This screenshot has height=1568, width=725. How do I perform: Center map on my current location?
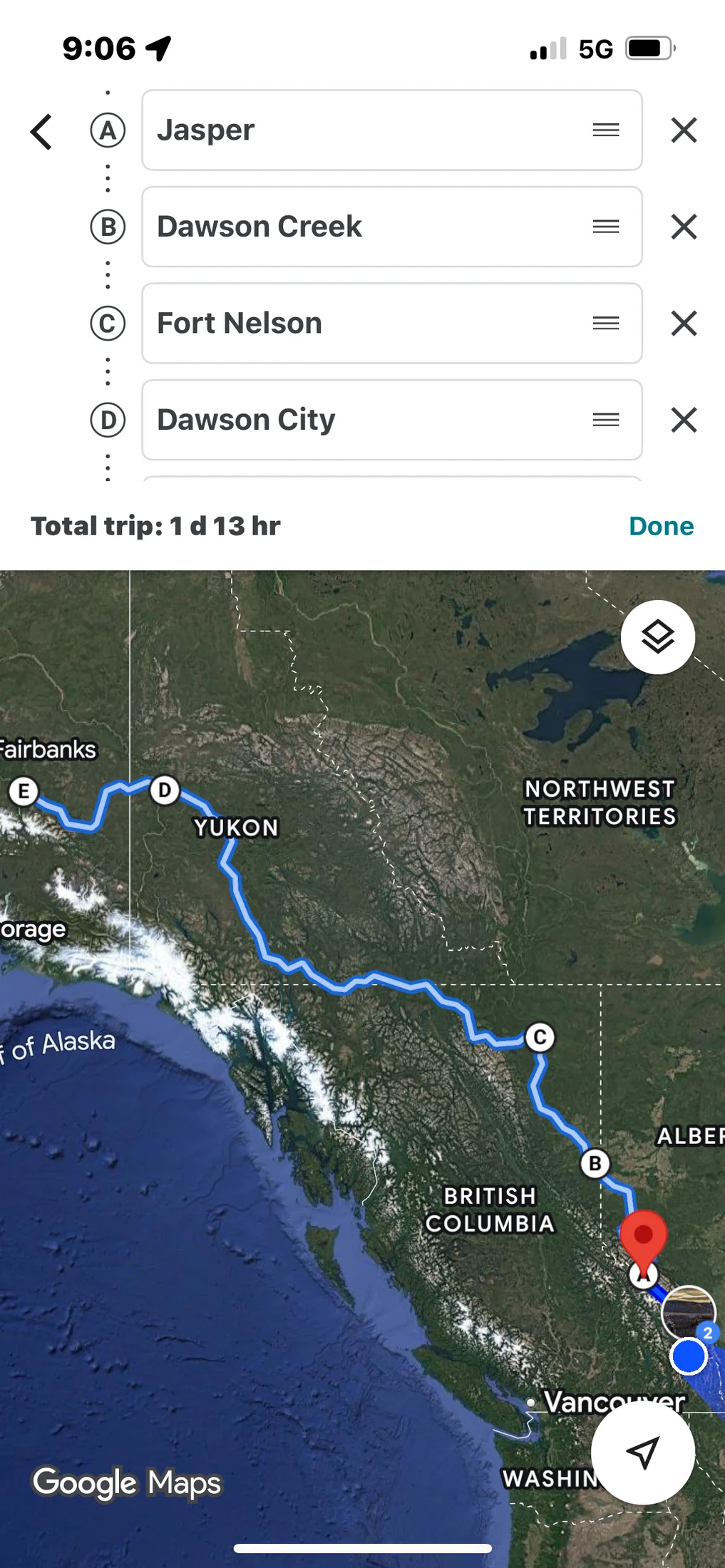(642, 1453)
